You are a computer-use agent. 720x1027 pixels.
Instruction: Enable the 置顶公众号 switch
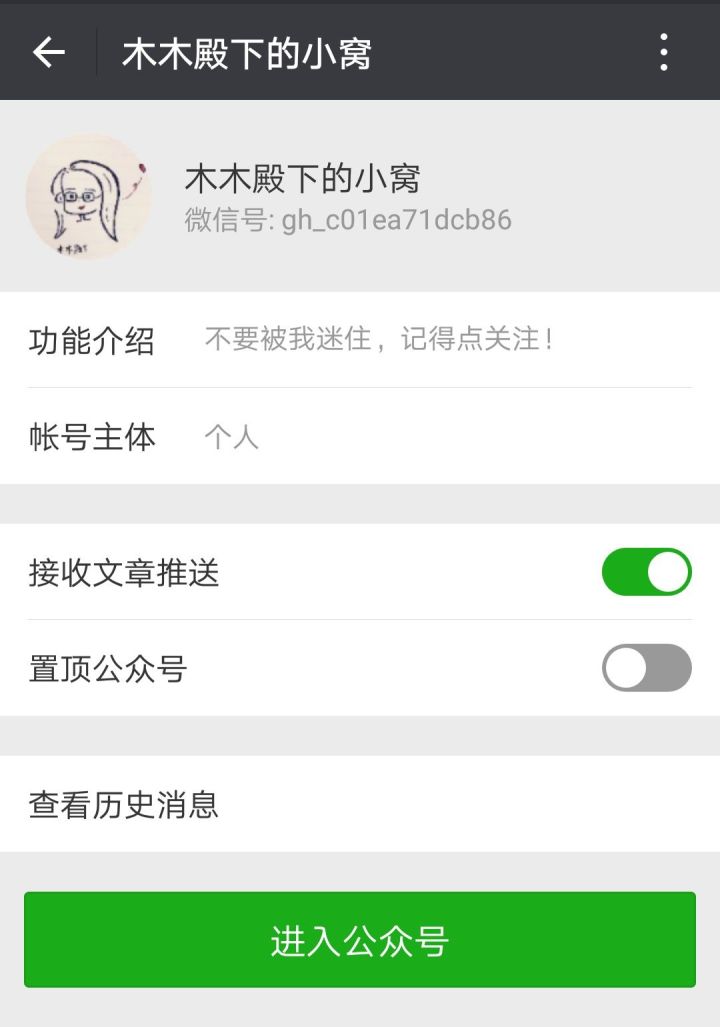point(646,668)
